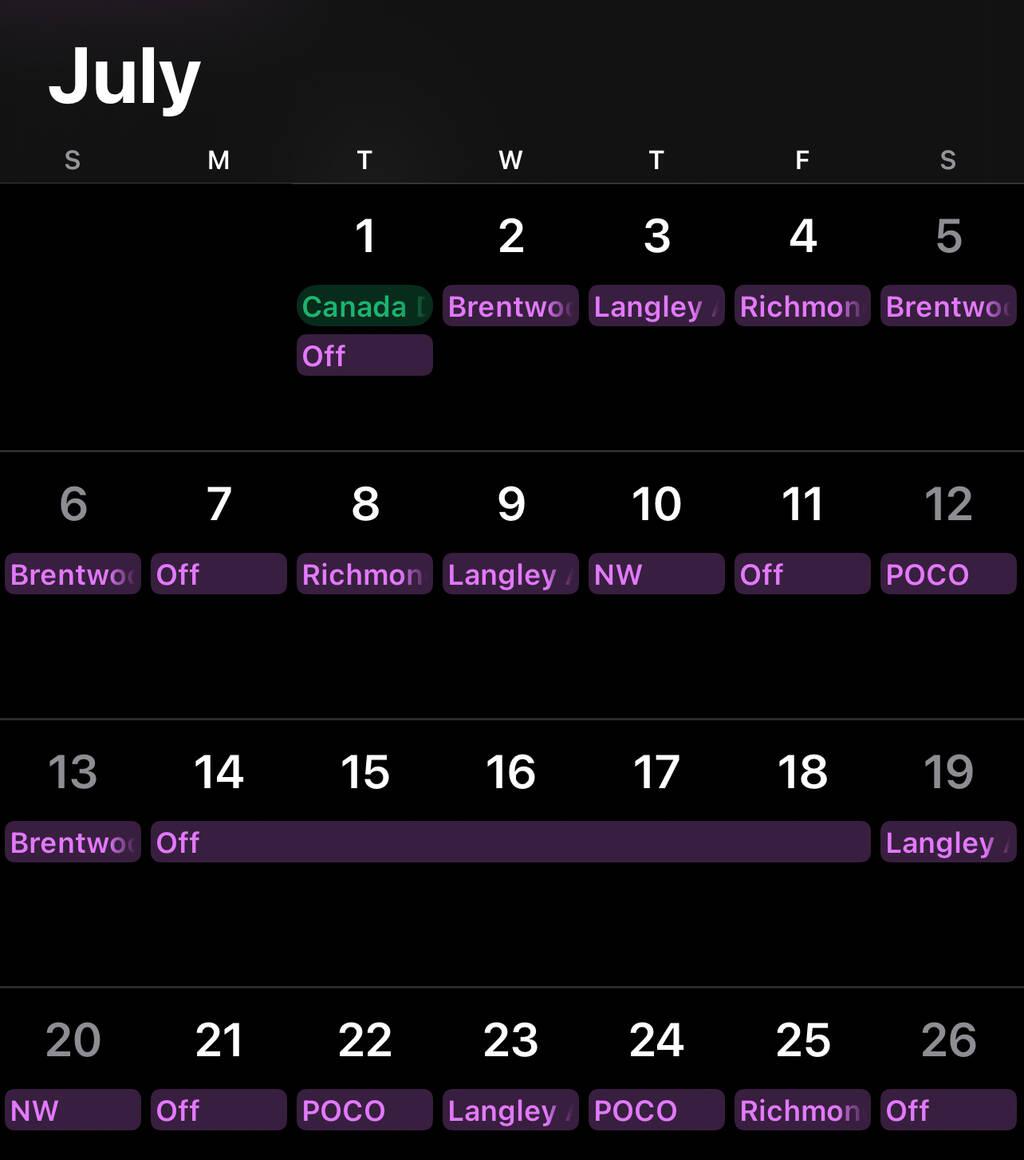
Task: Open the Brentwood event on July 5
Action: coord(948,306)
